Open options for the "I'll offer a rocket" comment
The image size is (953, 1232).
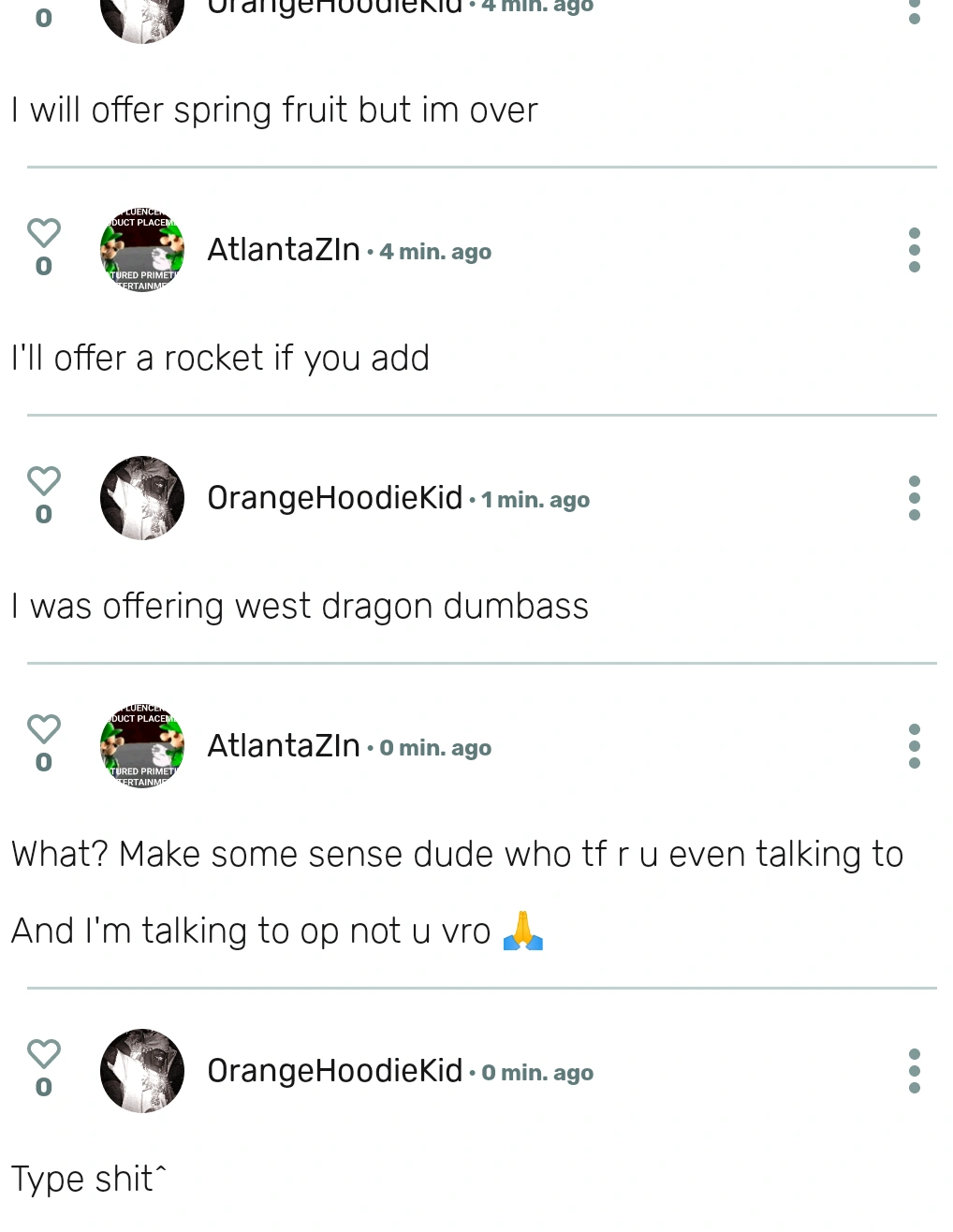point(914,250)
